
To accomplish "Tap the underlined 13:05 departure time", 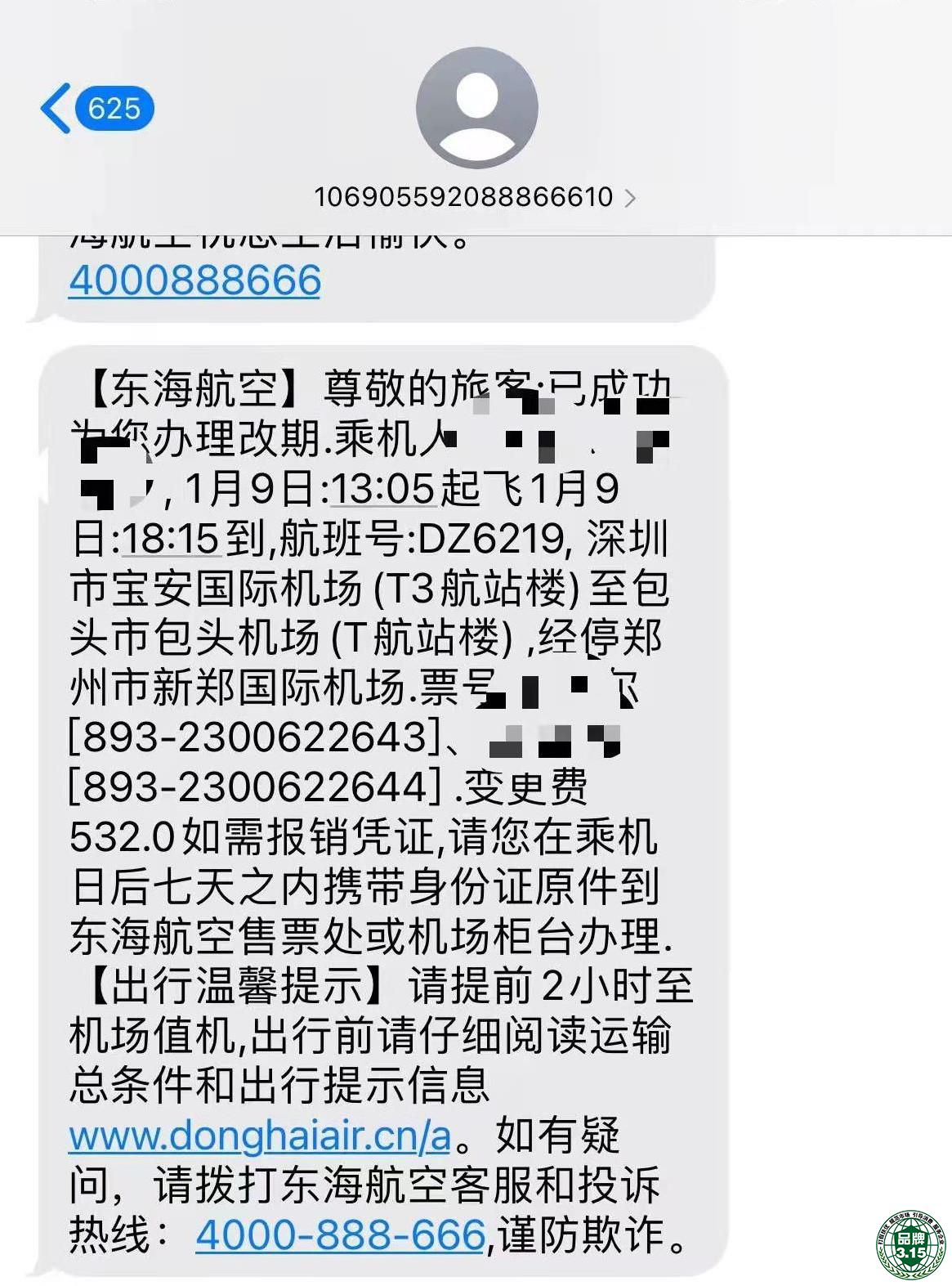I will pos(382,490).
